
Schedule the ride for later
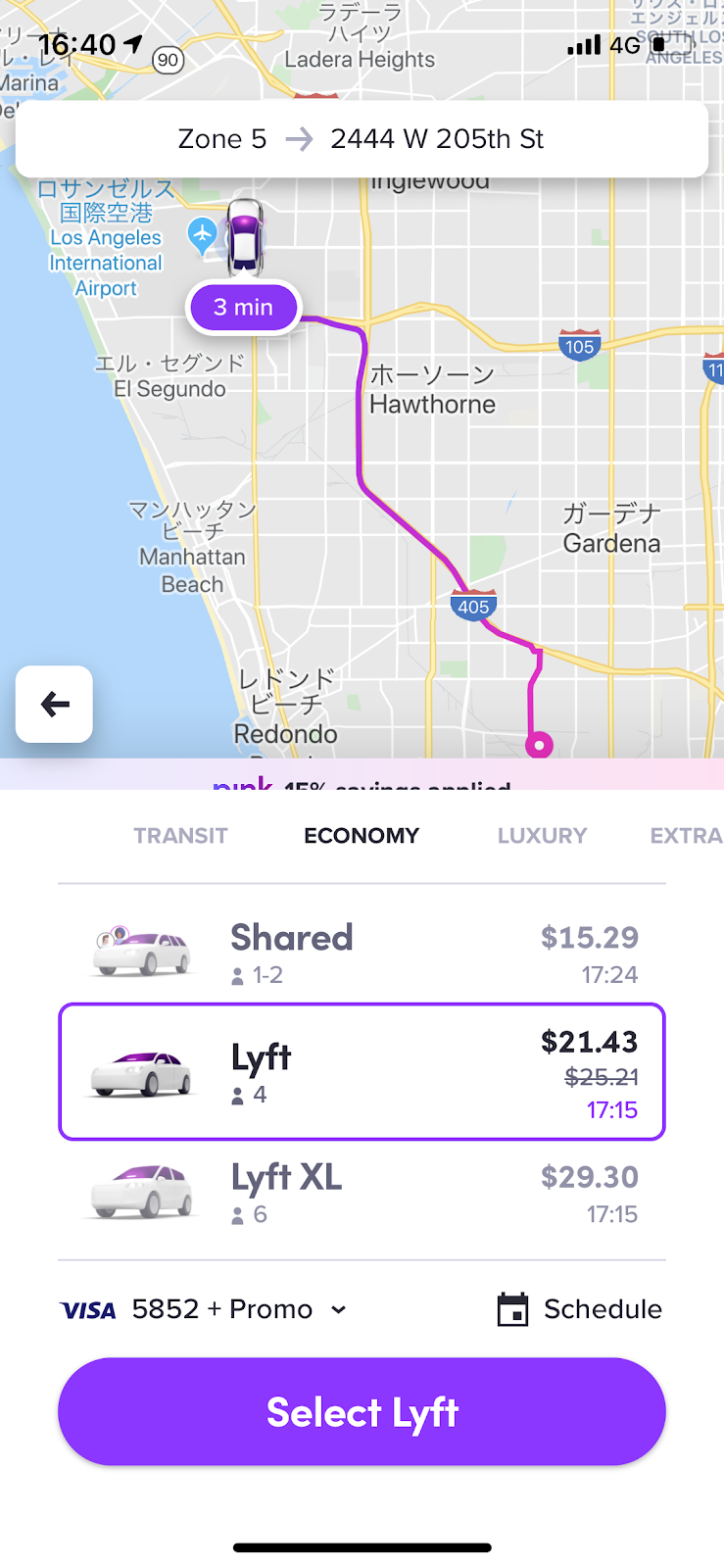[580, 1309]
